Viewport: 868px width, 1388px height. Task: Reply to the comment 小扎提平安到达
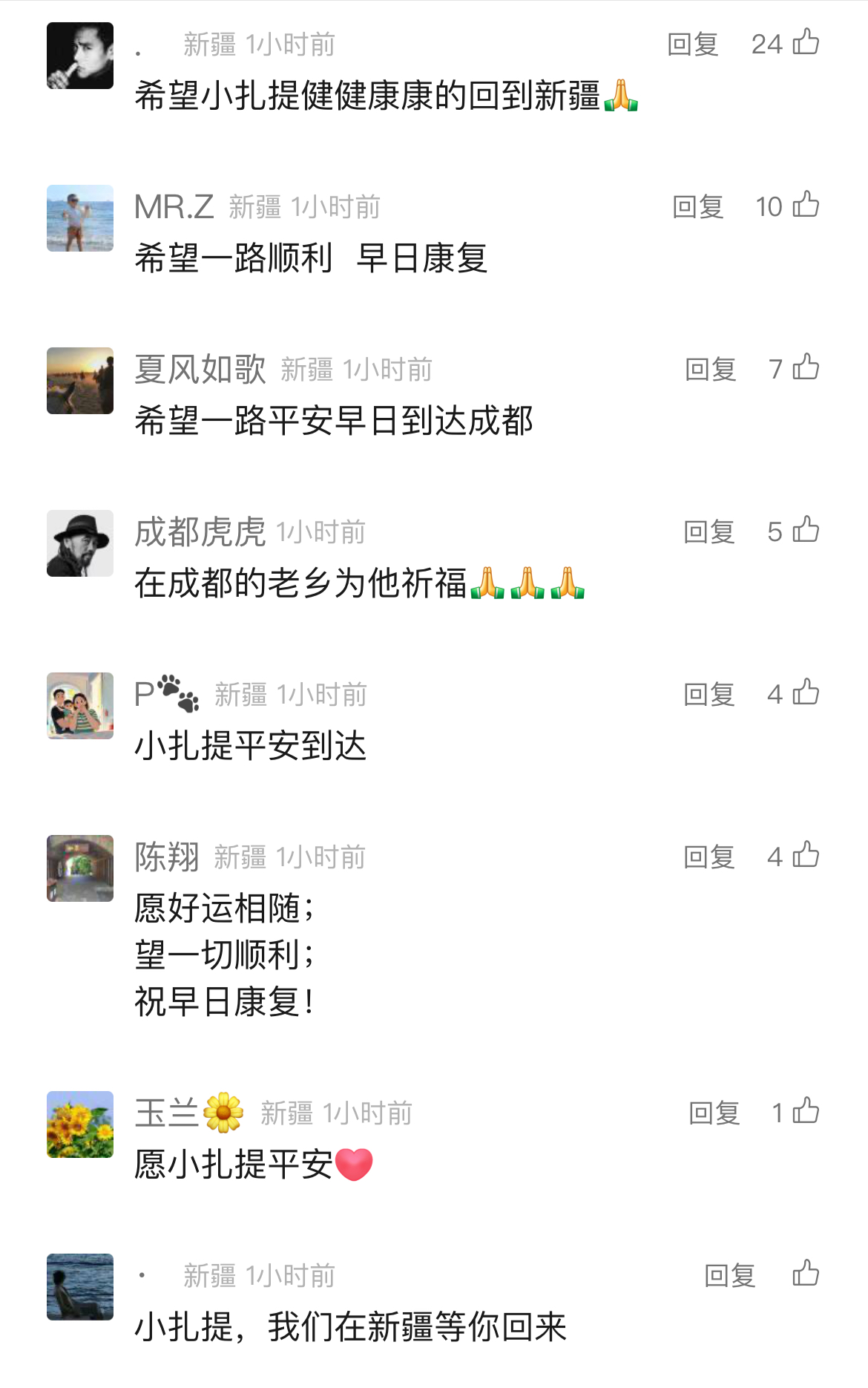(x=708, y=695)
